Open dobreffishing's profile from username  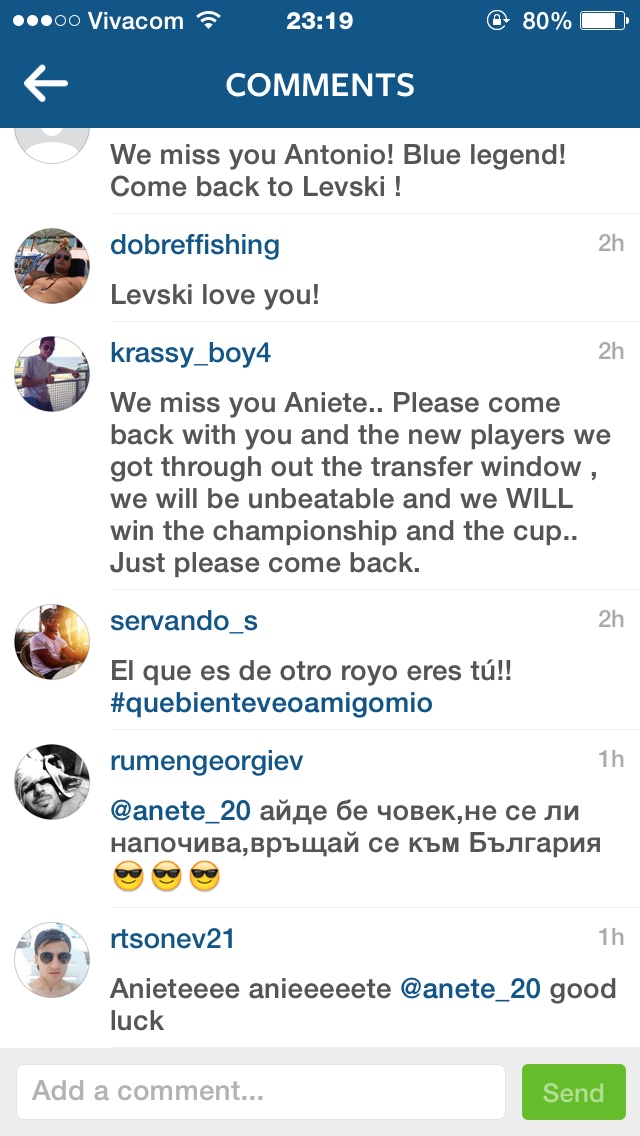pos(194,245)
